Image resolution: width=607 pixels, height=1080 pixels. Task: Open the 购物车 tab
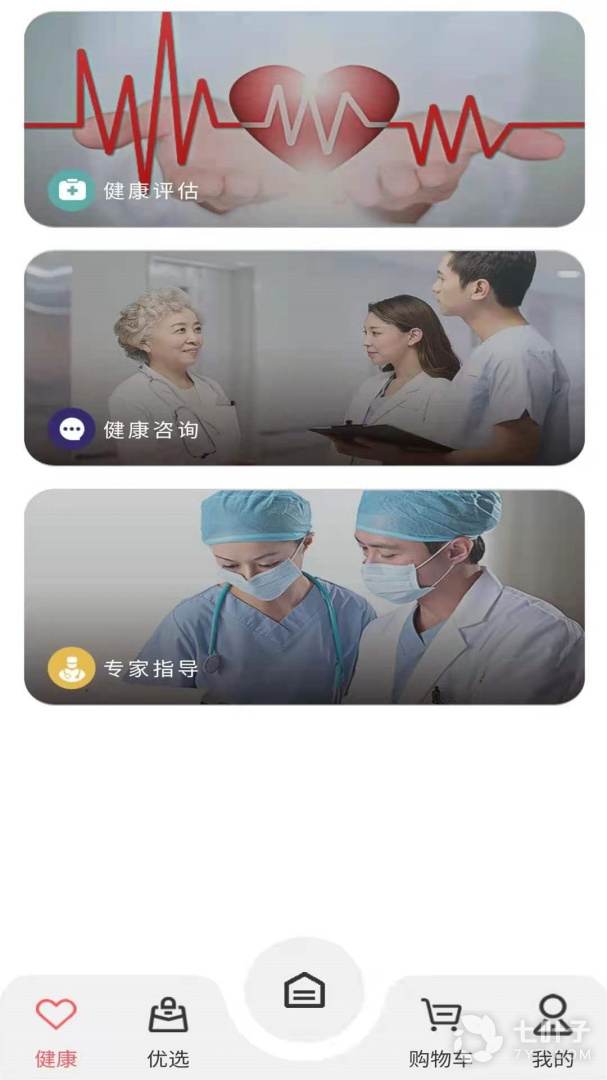coord(440,1032)
